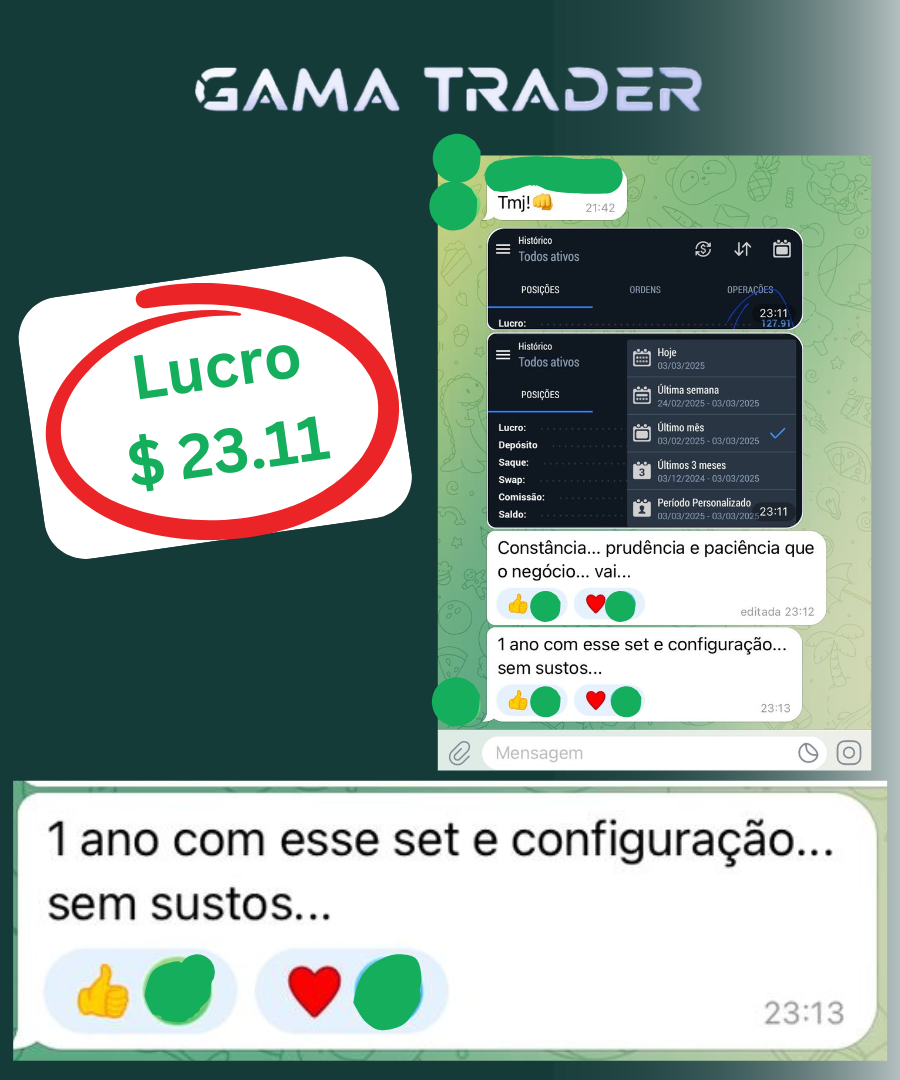Open the Todos ativos dropdown

coord(549,362)
